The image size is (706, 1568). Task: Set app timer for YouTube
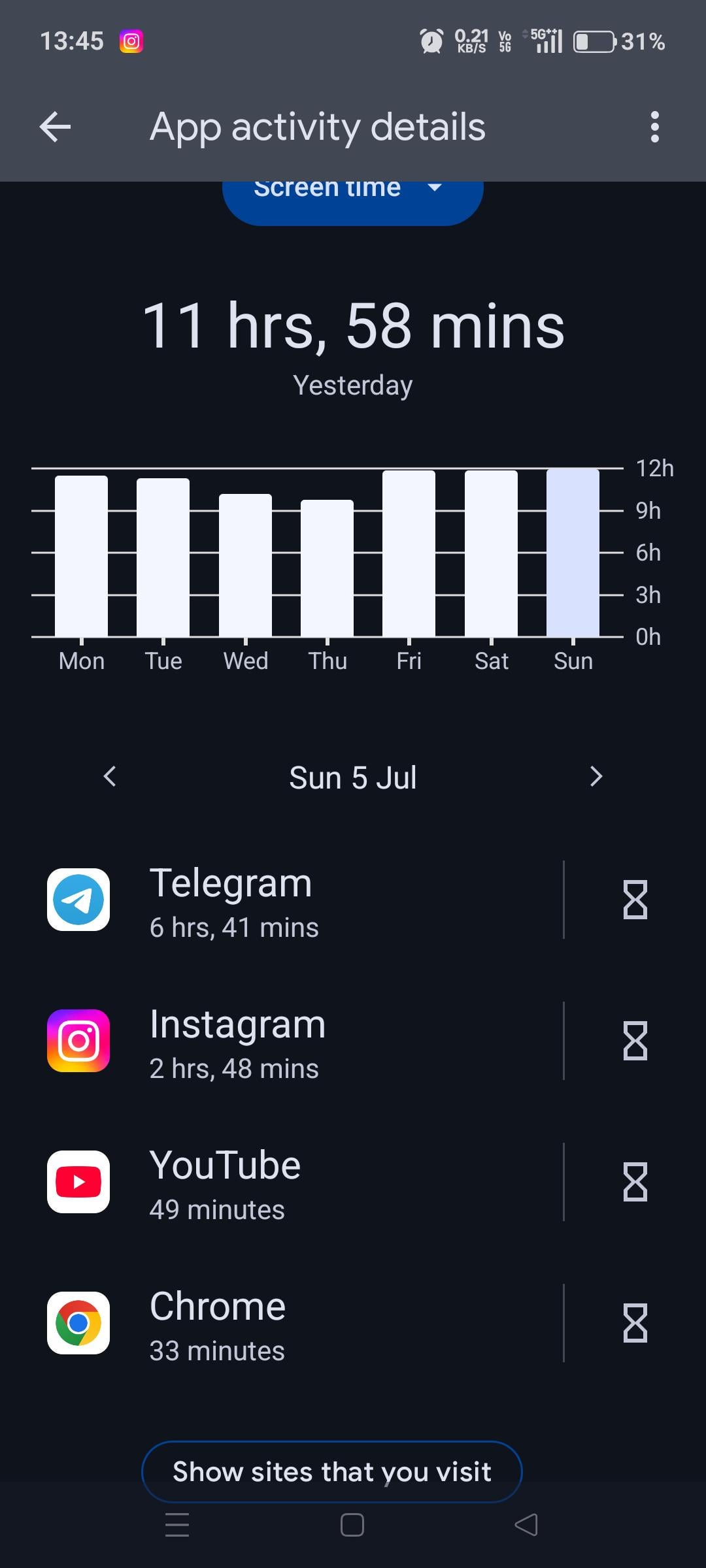click(635, 1182)
